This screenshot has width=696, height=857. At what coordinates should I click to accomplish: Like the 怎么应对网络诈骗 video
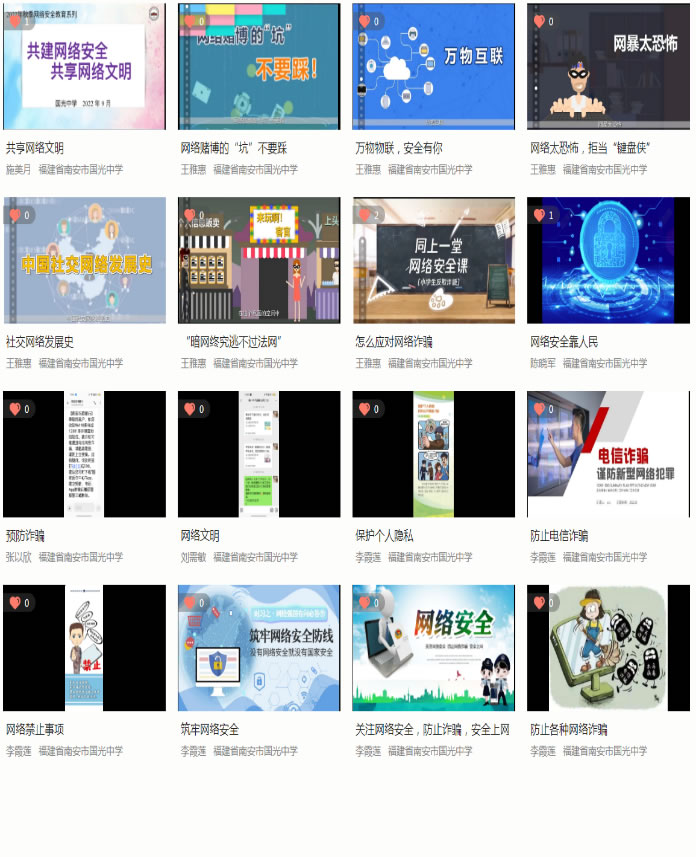coord(364,215)
